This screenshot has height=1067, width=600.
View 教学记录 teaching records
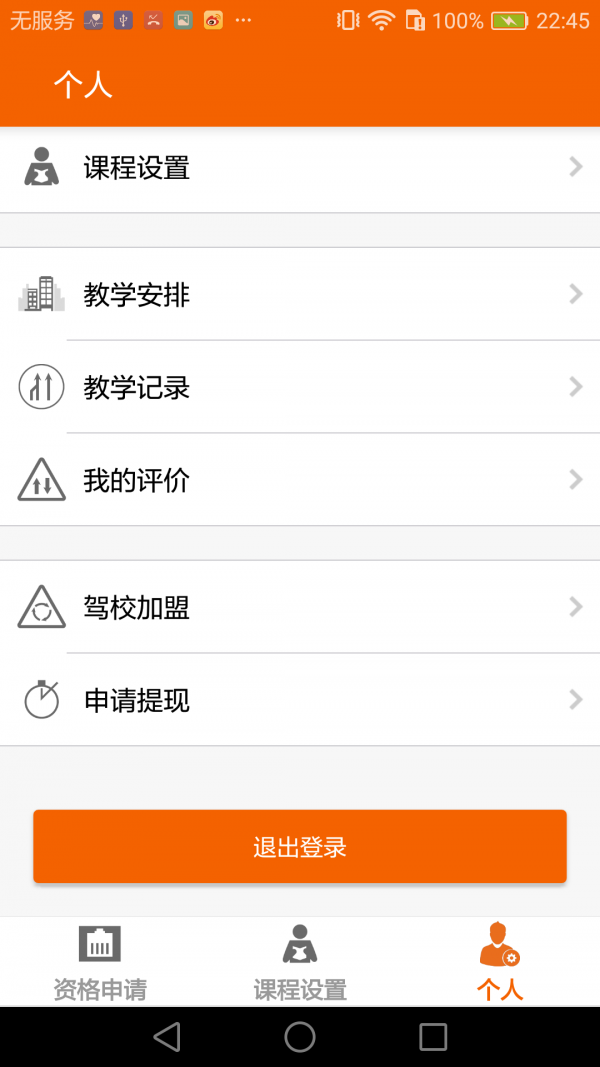click(300, 388)
